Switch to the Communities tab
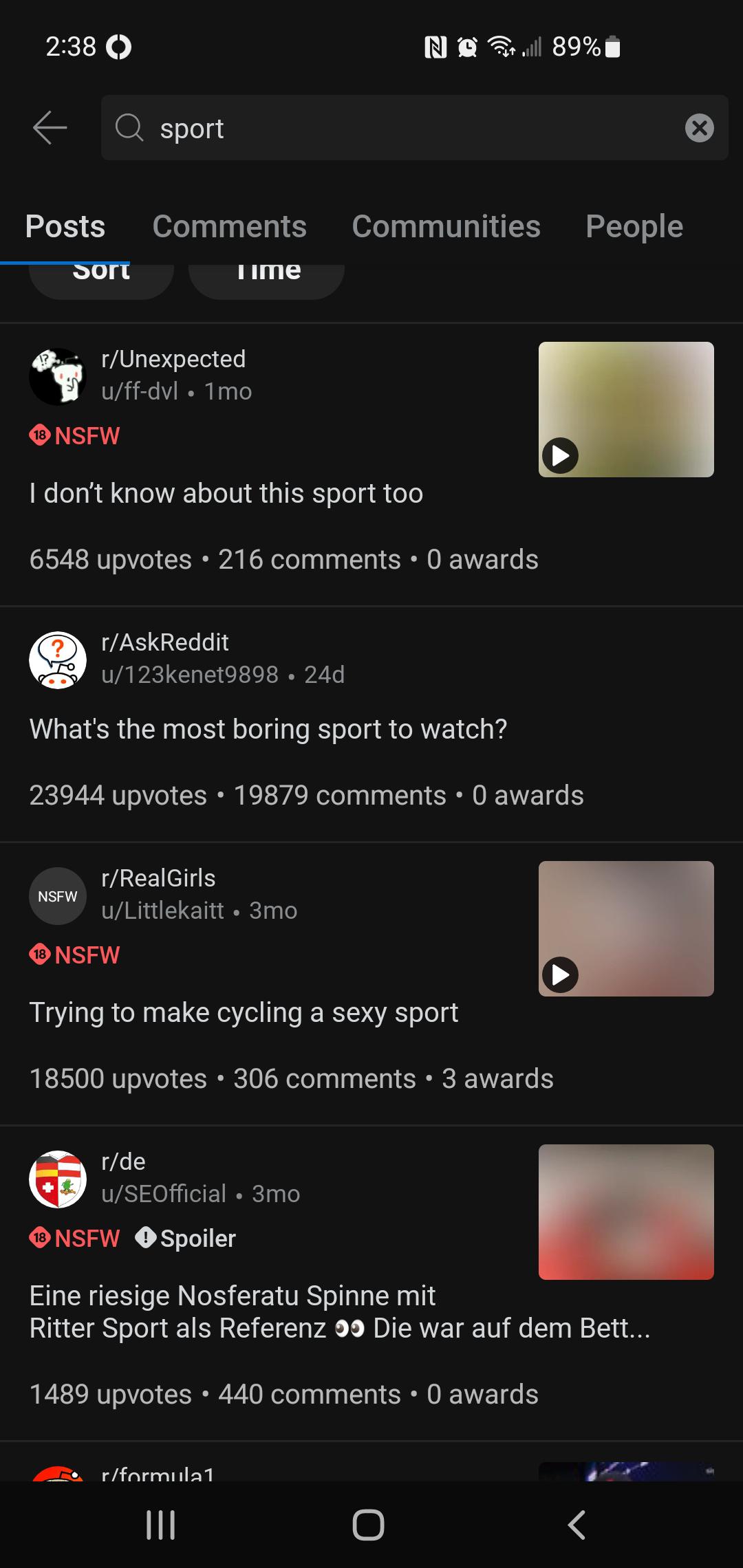 [446, 226]
